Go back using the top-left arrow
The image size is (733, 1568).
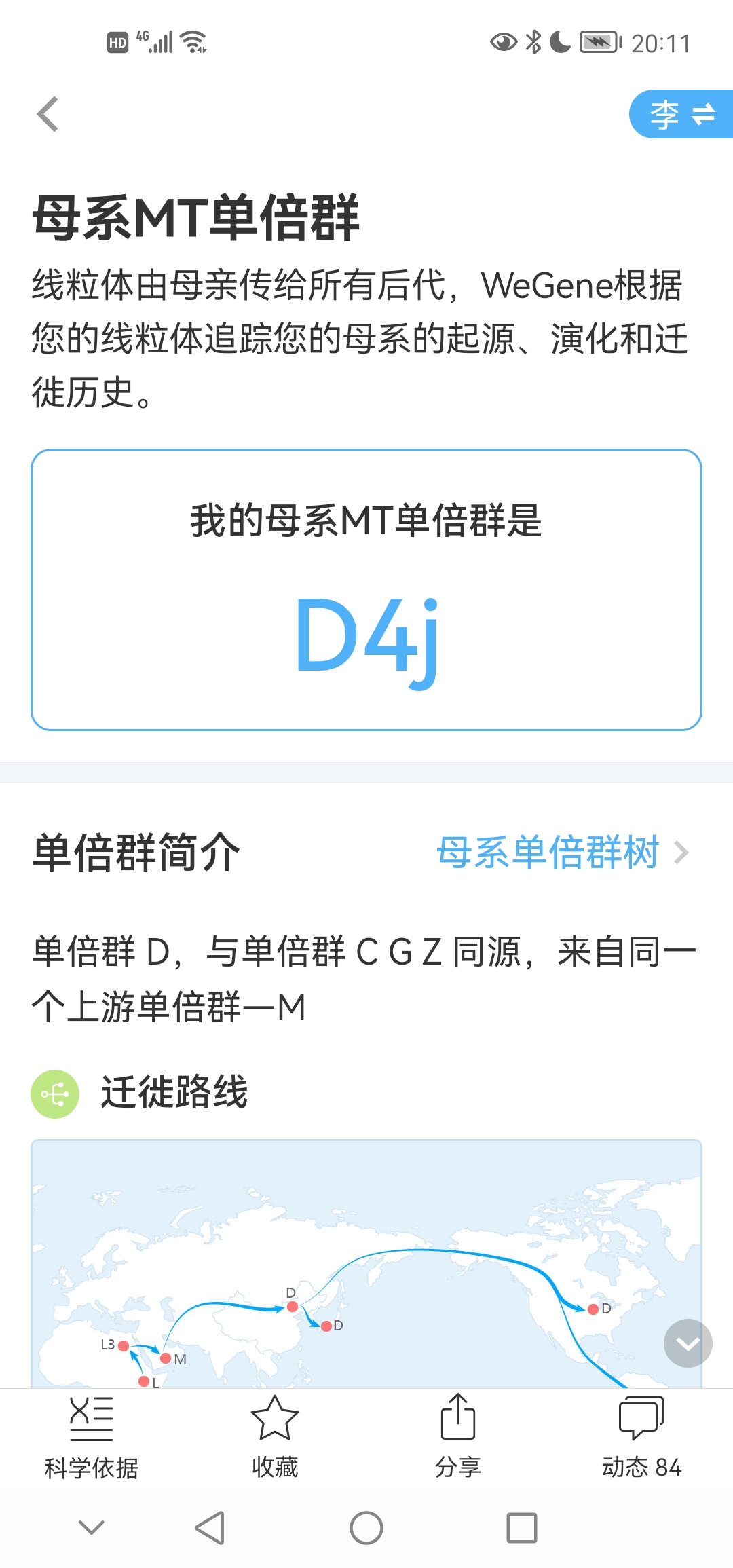(x=48, y=114)
